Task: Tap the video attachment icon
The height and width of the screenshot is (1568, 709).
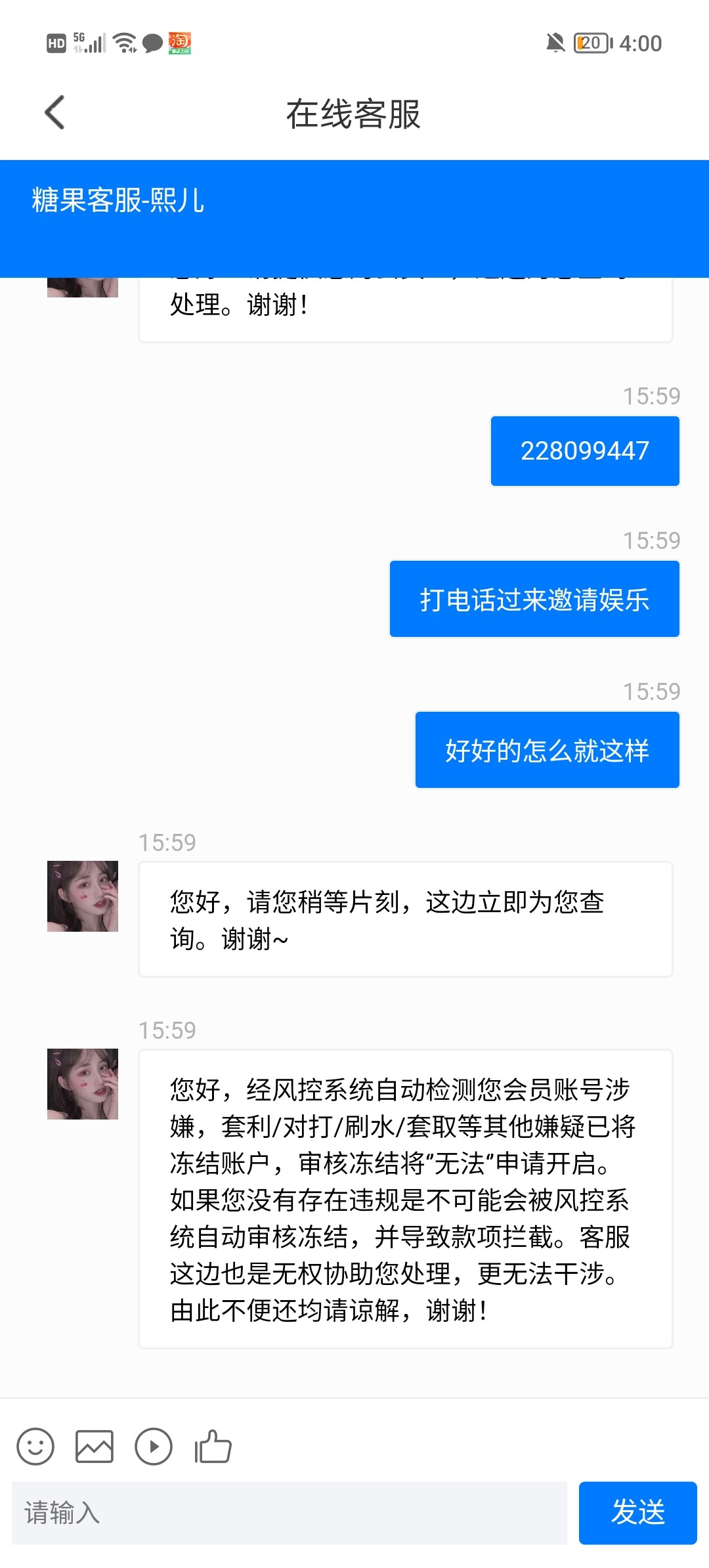Action: [154, 1447]
